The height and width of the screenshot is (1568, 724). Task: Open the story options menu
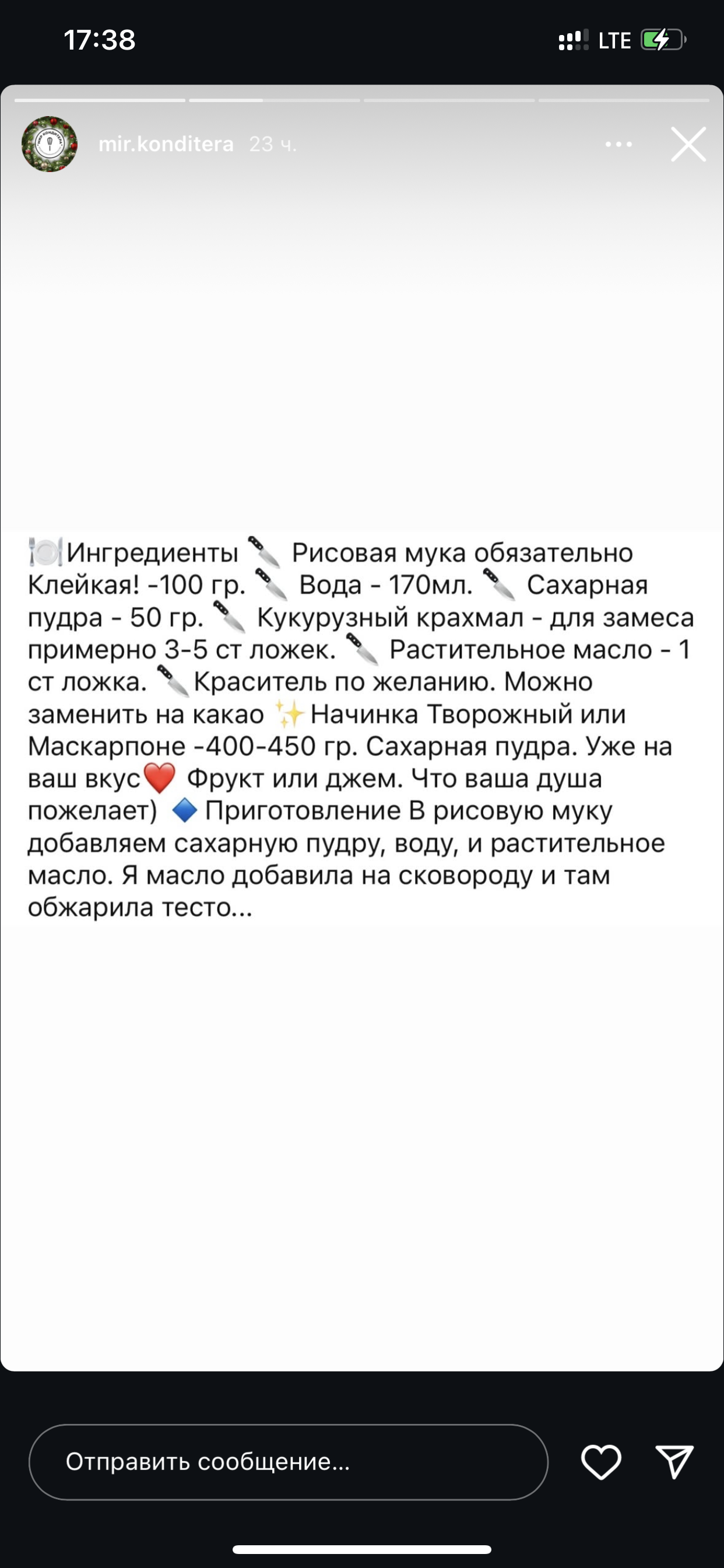618,144
